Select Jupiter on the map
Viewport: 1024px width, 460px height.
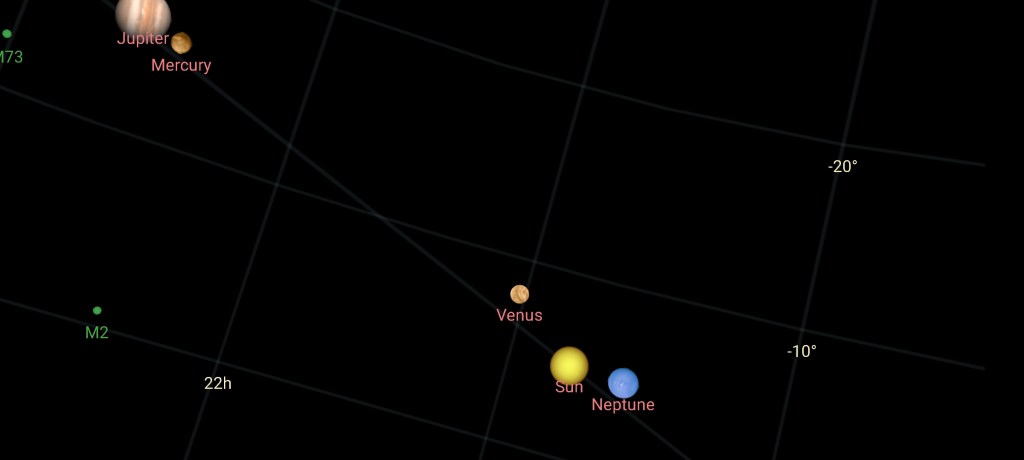(x=143, y=14)
